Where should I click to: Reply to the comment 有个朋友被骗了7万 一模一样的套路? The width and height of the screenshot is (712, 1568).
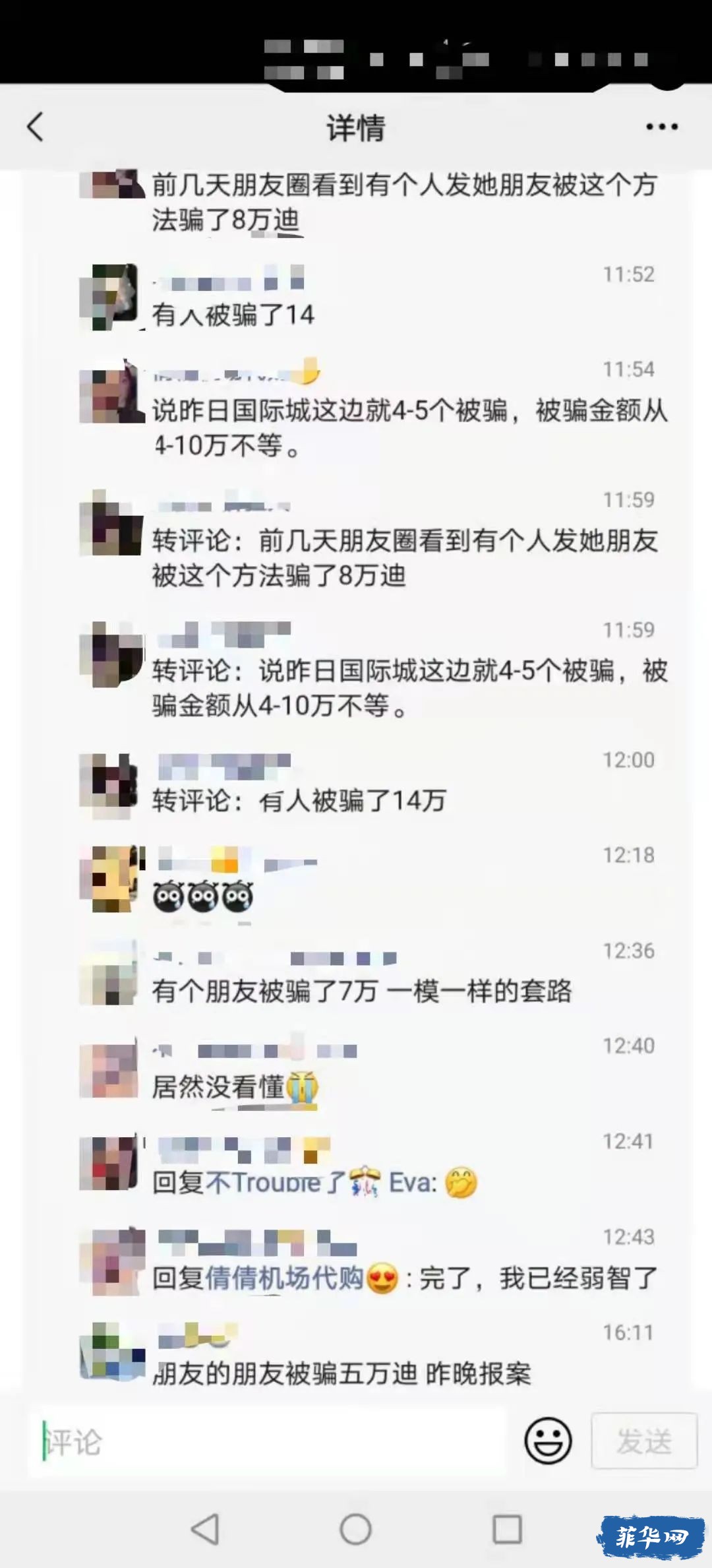coord(361,991)
